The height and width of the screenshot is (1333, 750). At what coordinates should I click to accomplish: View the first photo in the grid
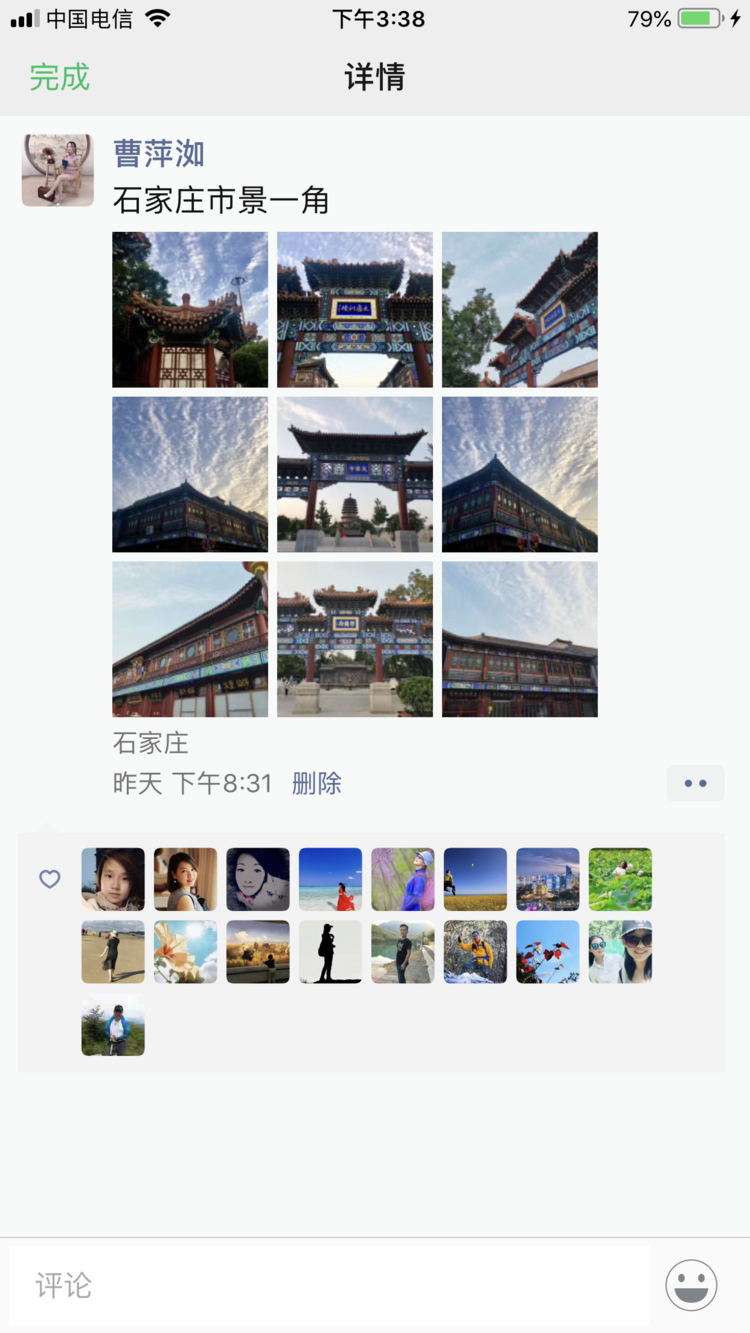190,310
